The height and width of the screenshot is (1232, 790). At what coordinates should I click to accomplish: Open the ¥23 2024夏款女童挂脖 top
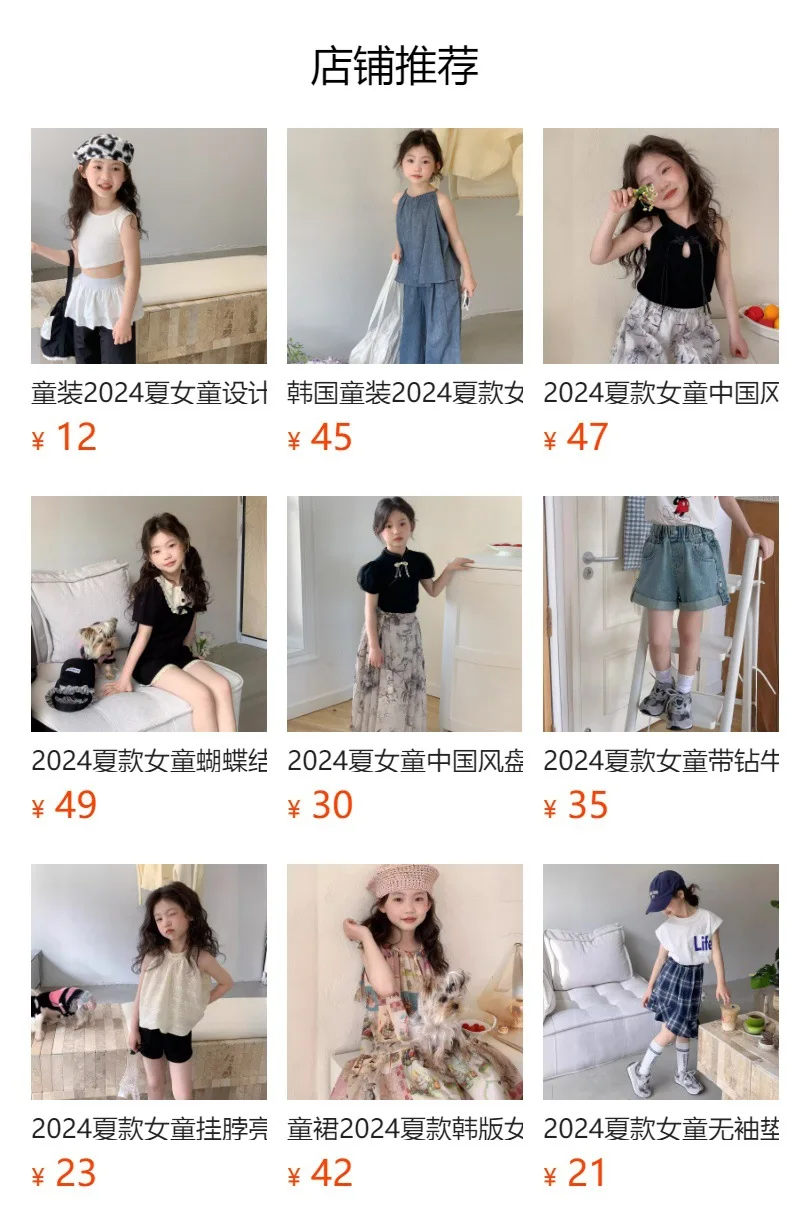[148, 982]
